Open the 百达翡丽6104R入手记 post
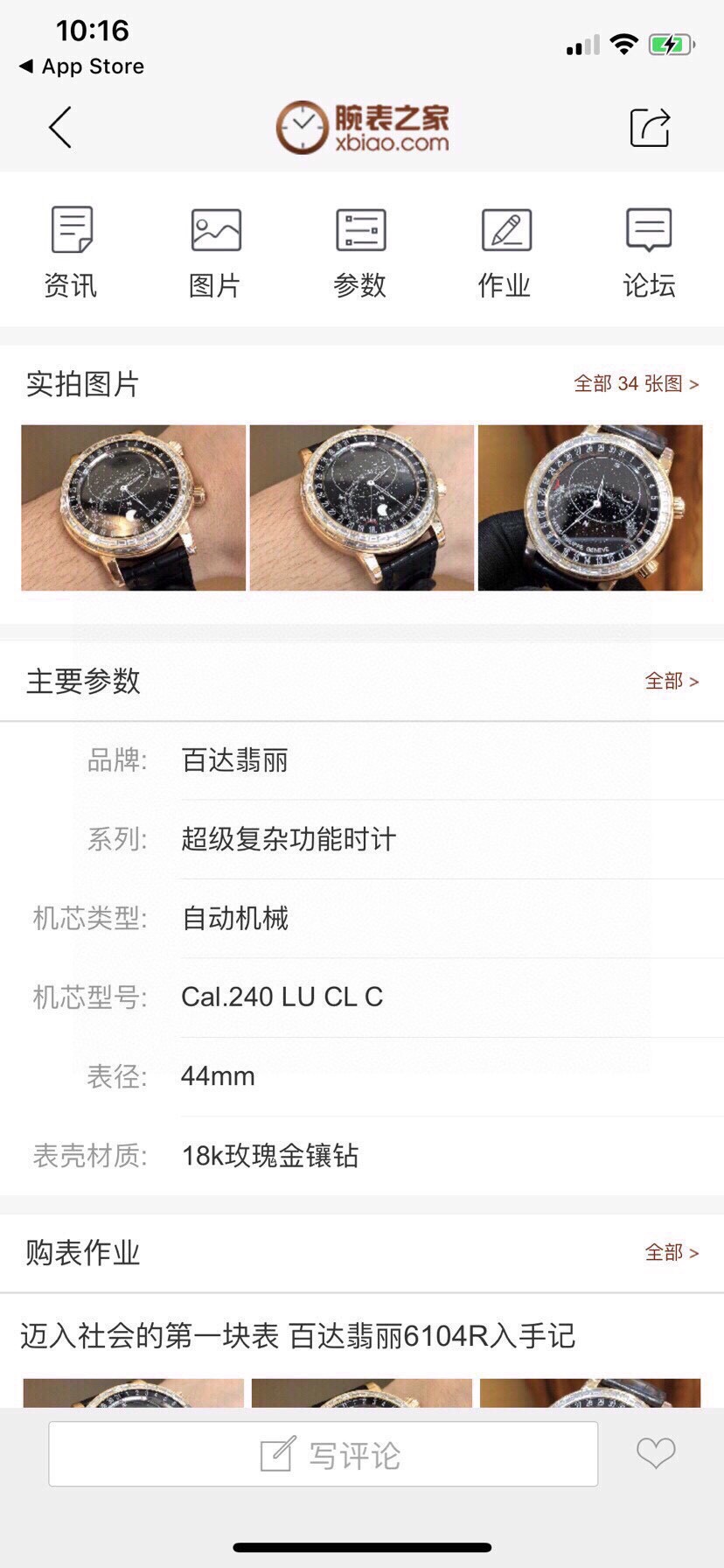The width and height of the screenshot is (724, 1568). 297,1336
